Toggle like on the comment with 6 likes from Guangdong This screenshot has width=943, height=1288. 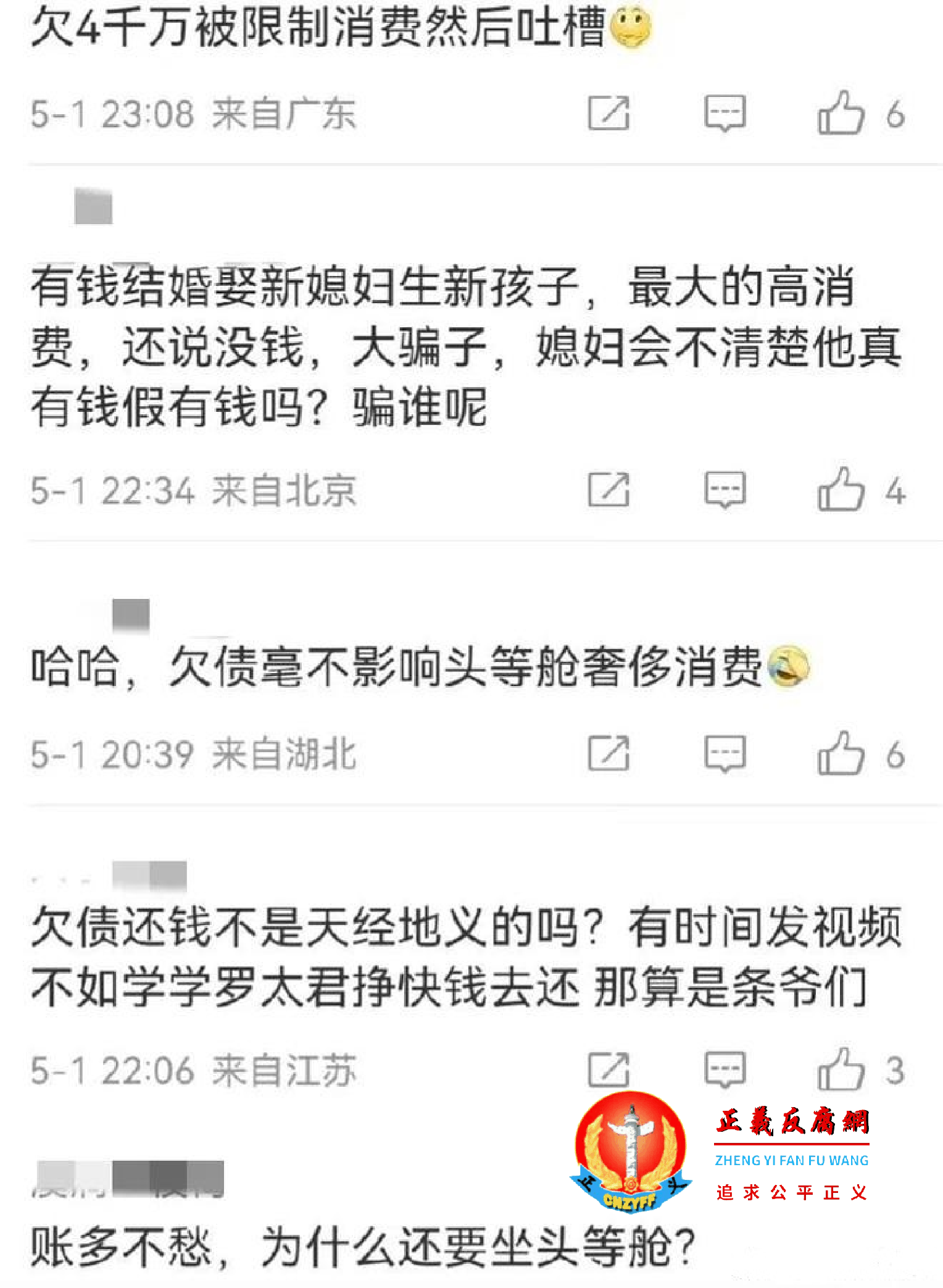[842, 114]
